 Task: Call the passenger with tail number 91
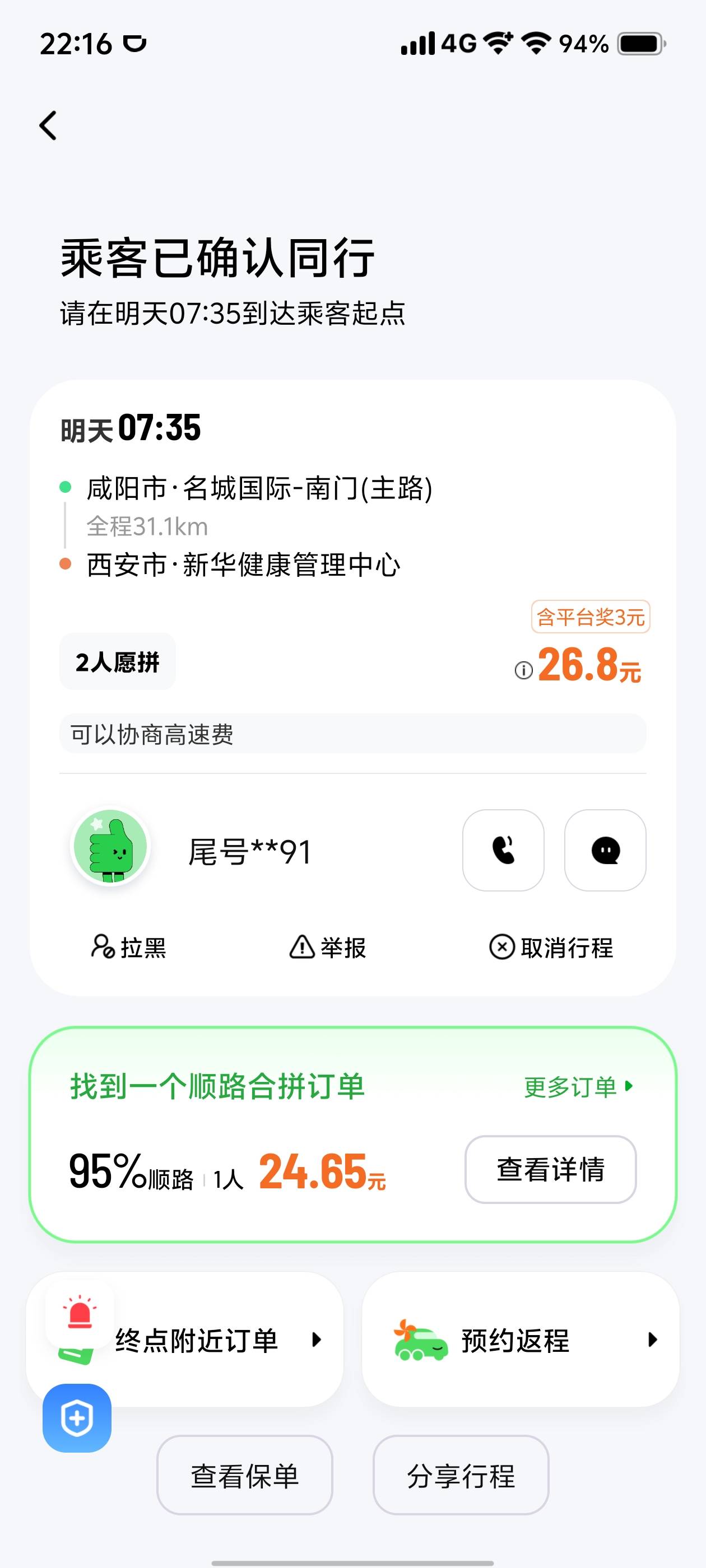503,850
